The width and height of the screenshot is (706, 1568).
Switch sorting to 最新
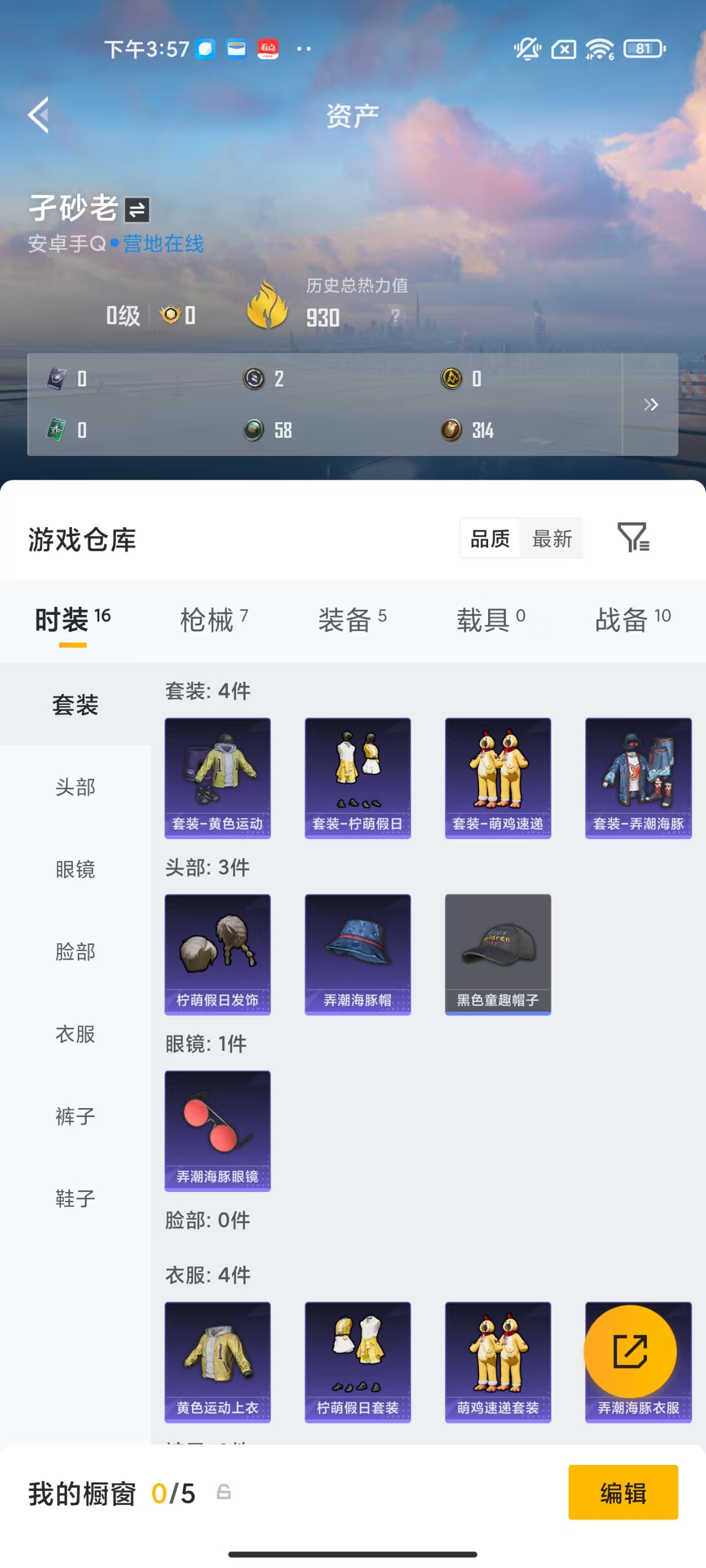[x=552, y=538]
